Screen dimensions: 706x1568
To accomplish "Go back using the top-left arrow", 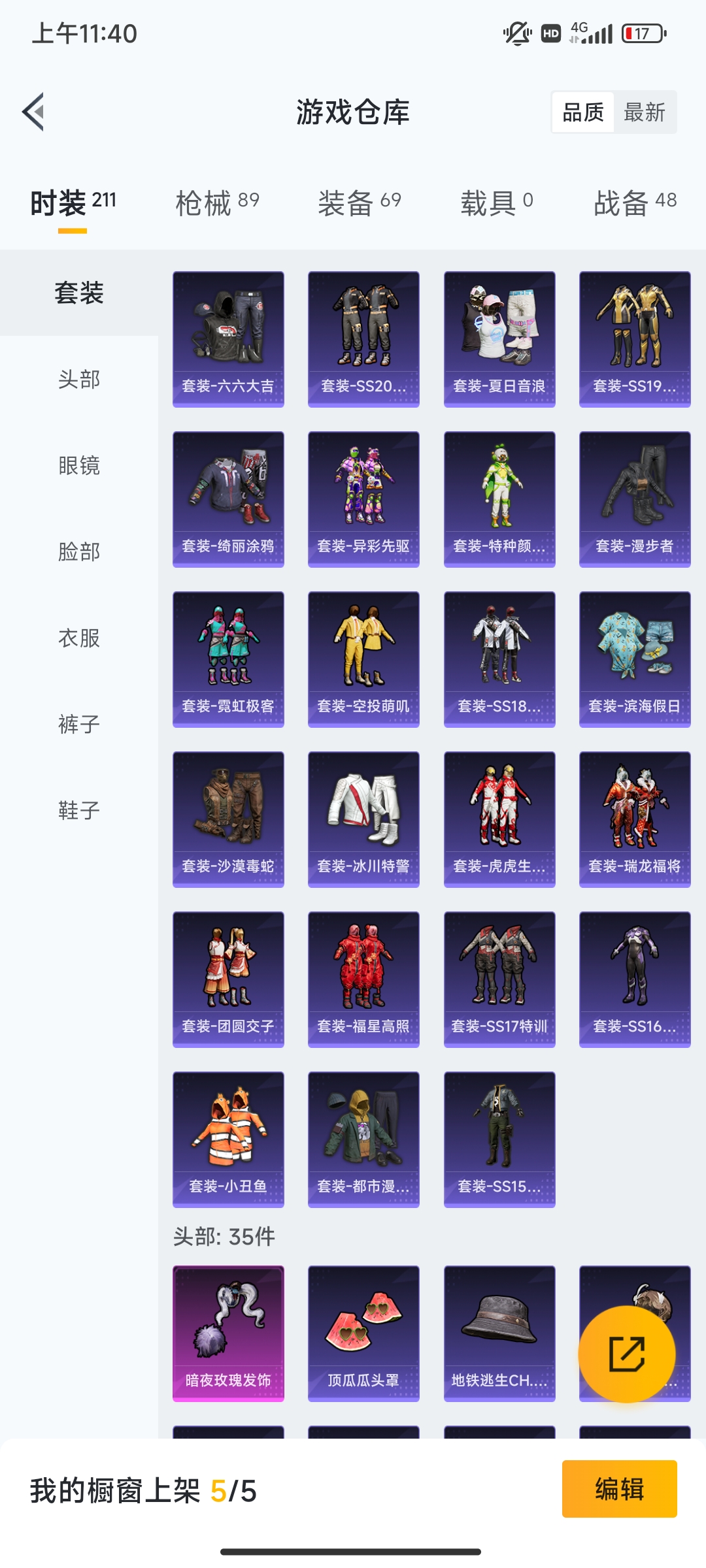I will pyautogui.click(x=34, y=112).
